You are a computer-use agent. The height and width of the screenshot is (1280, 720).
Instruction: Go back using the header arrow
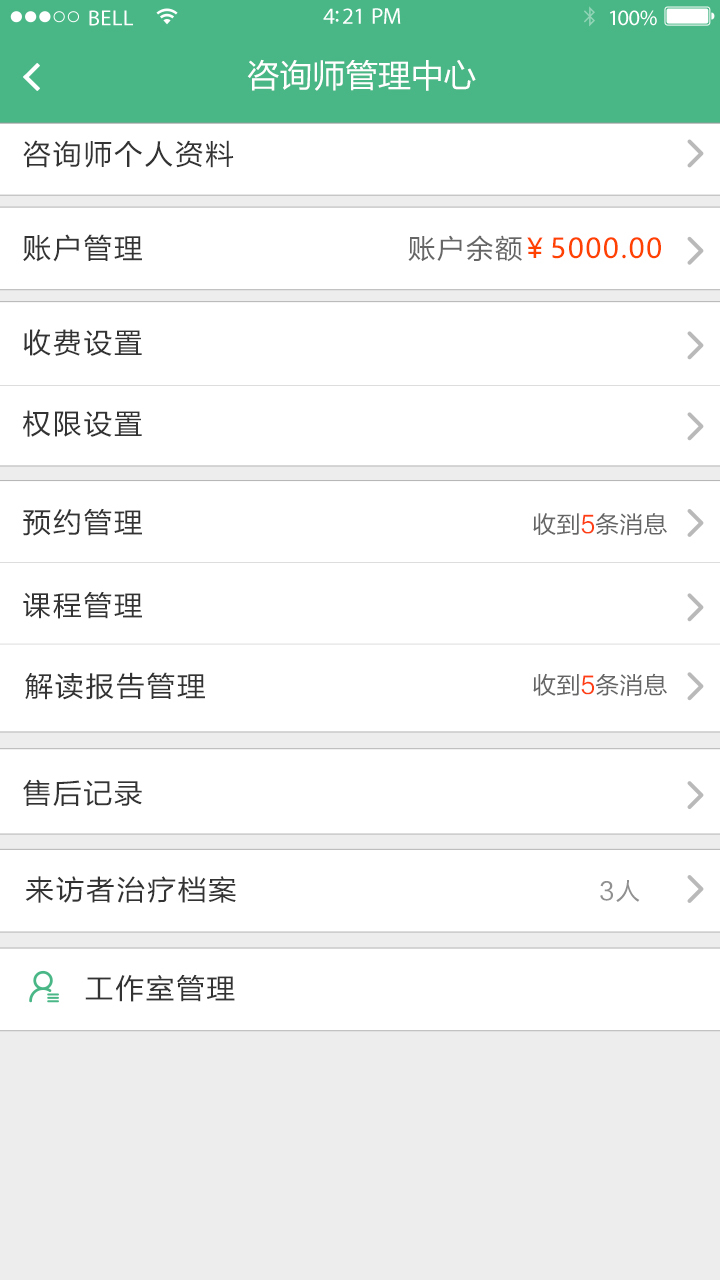32,77
